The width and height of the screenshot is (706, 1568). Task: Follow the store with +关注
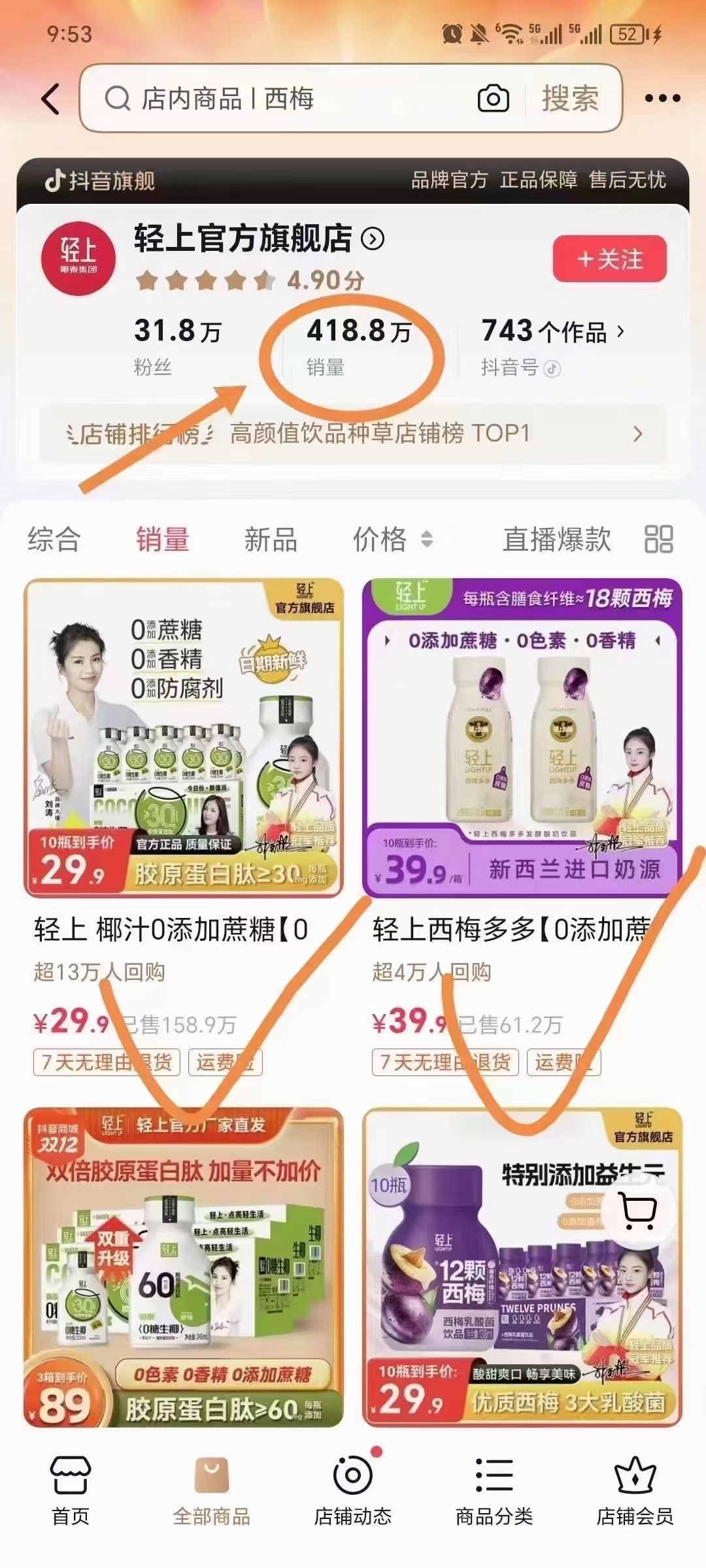[609, 259]
